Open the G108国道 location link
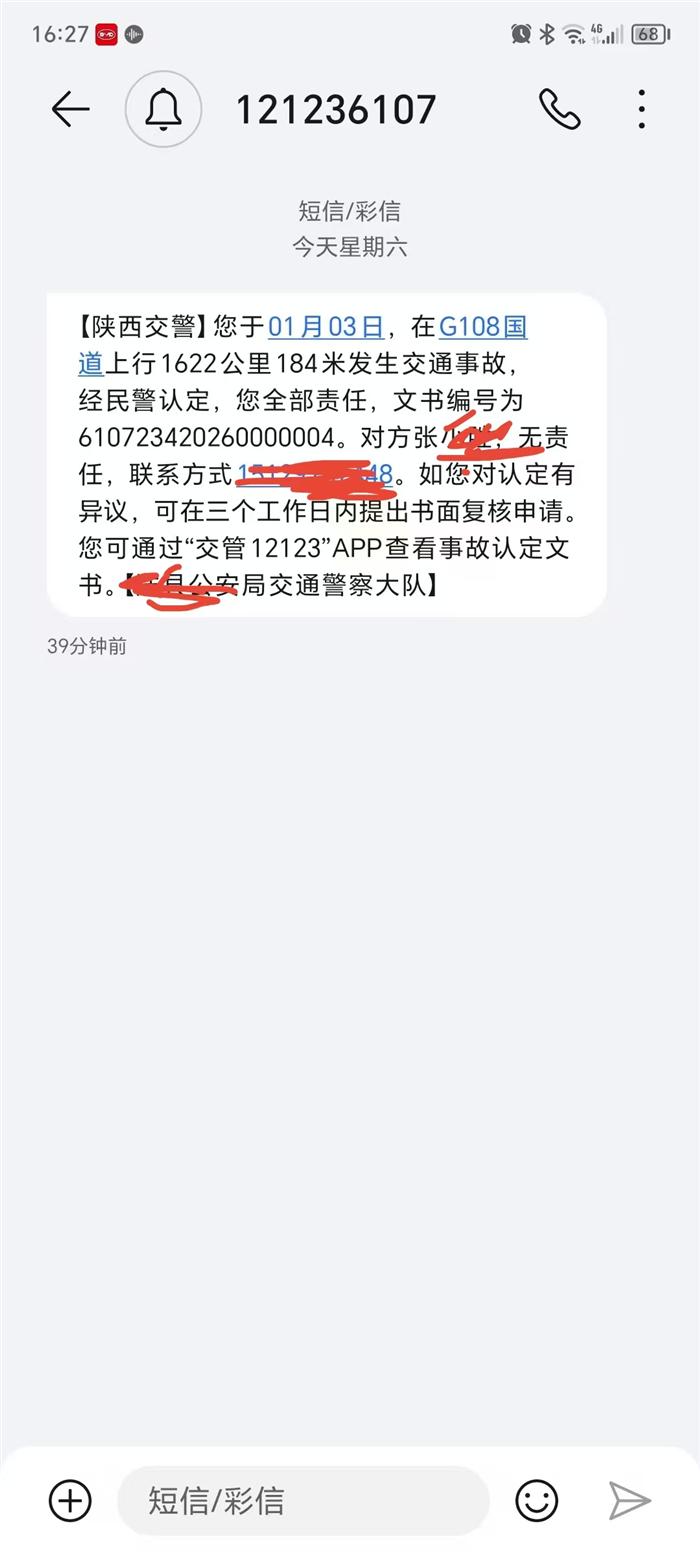Screen dimensions: 700x1555 [x=482, y=327]
